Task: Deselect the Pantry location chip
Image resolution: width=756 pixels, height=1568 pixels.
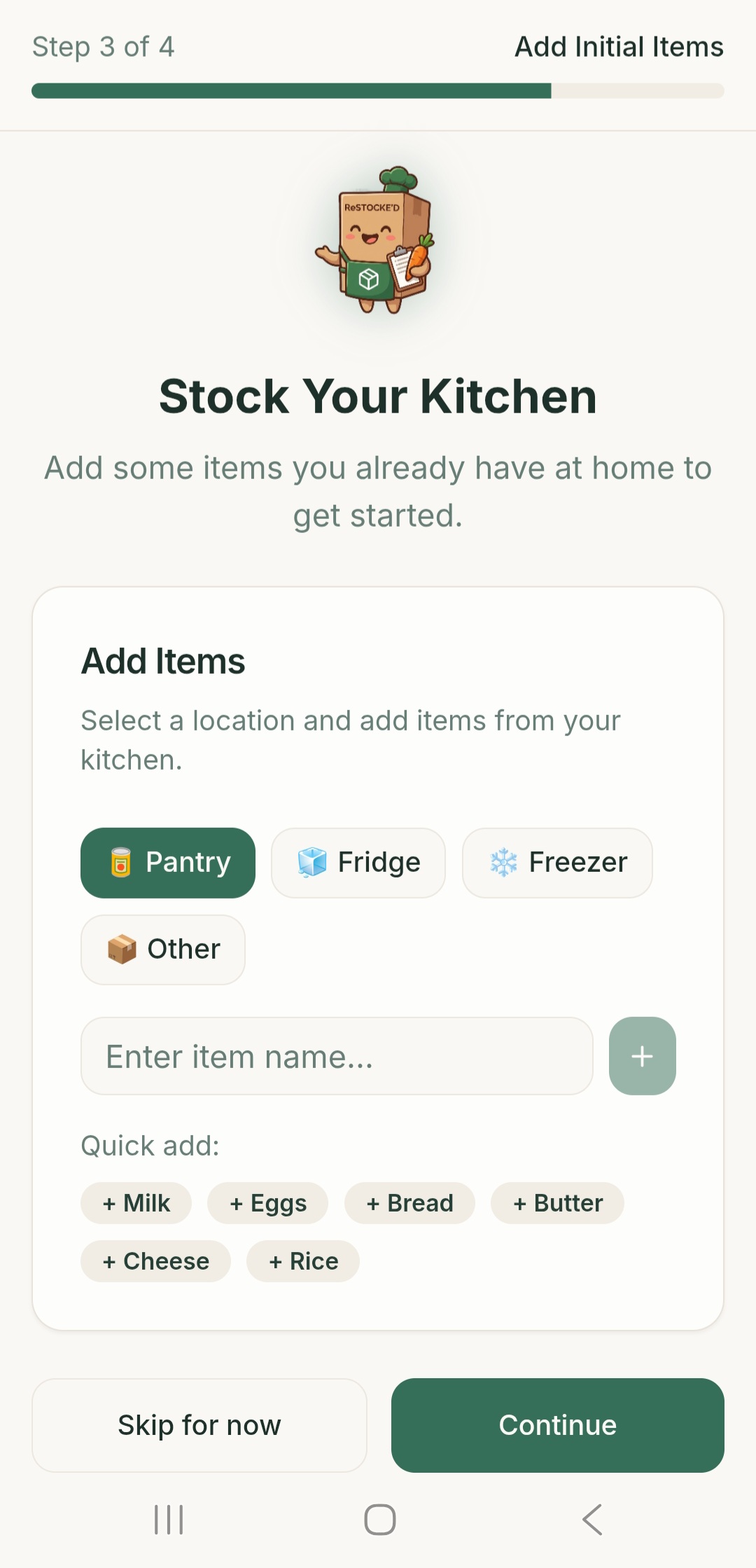Action: [168, 862]
